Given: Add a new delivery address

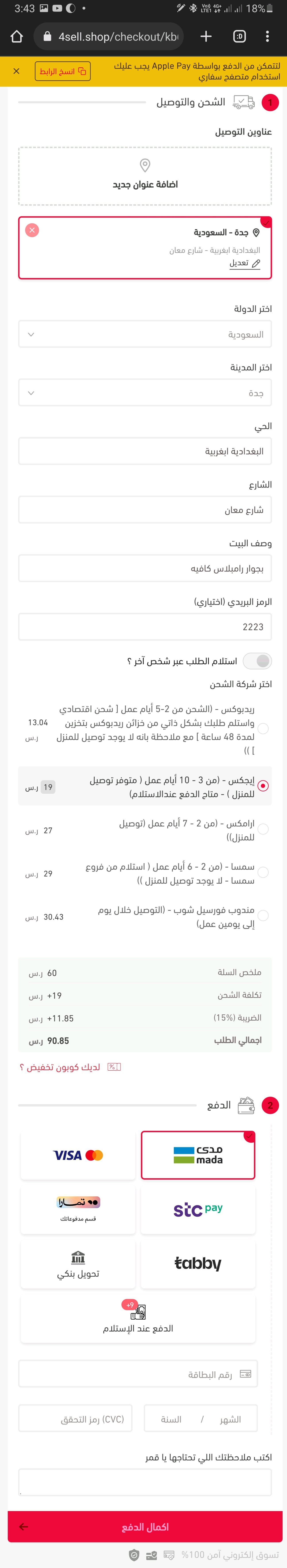Looking at the screenshot, I should (x=145, y=175).
